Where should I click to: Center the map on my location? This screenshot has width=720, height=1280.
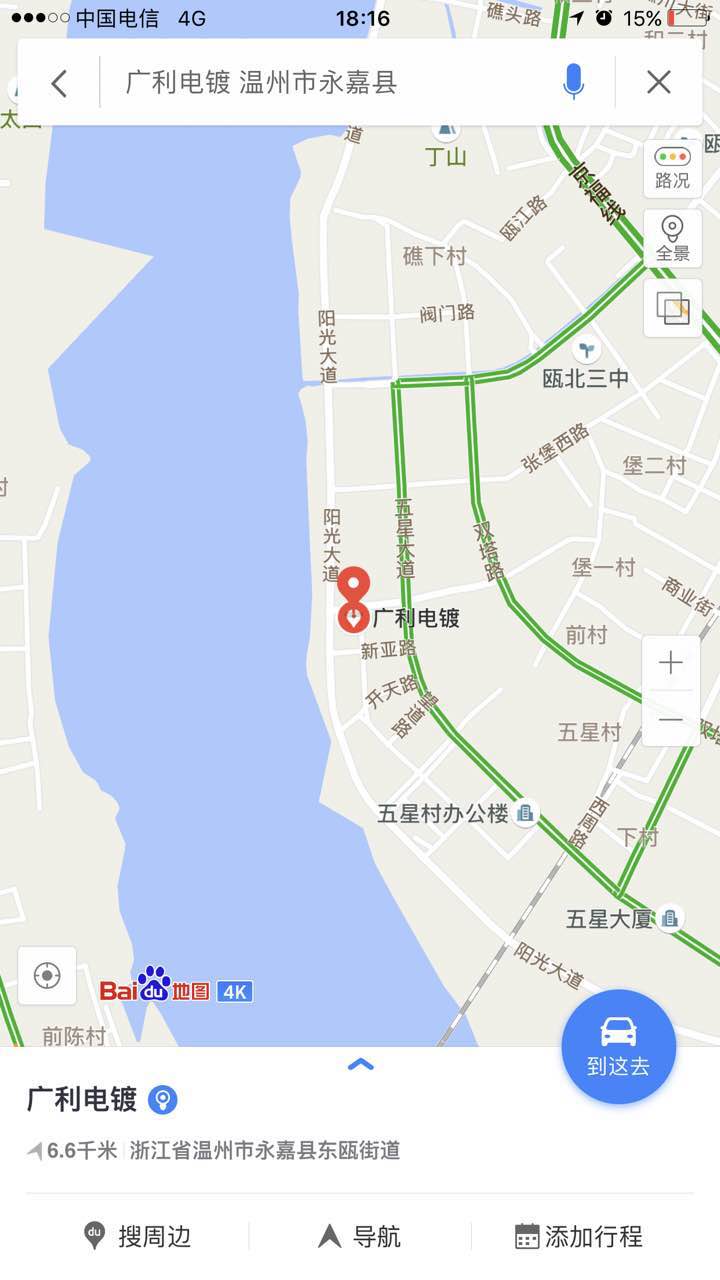(47, 975)
